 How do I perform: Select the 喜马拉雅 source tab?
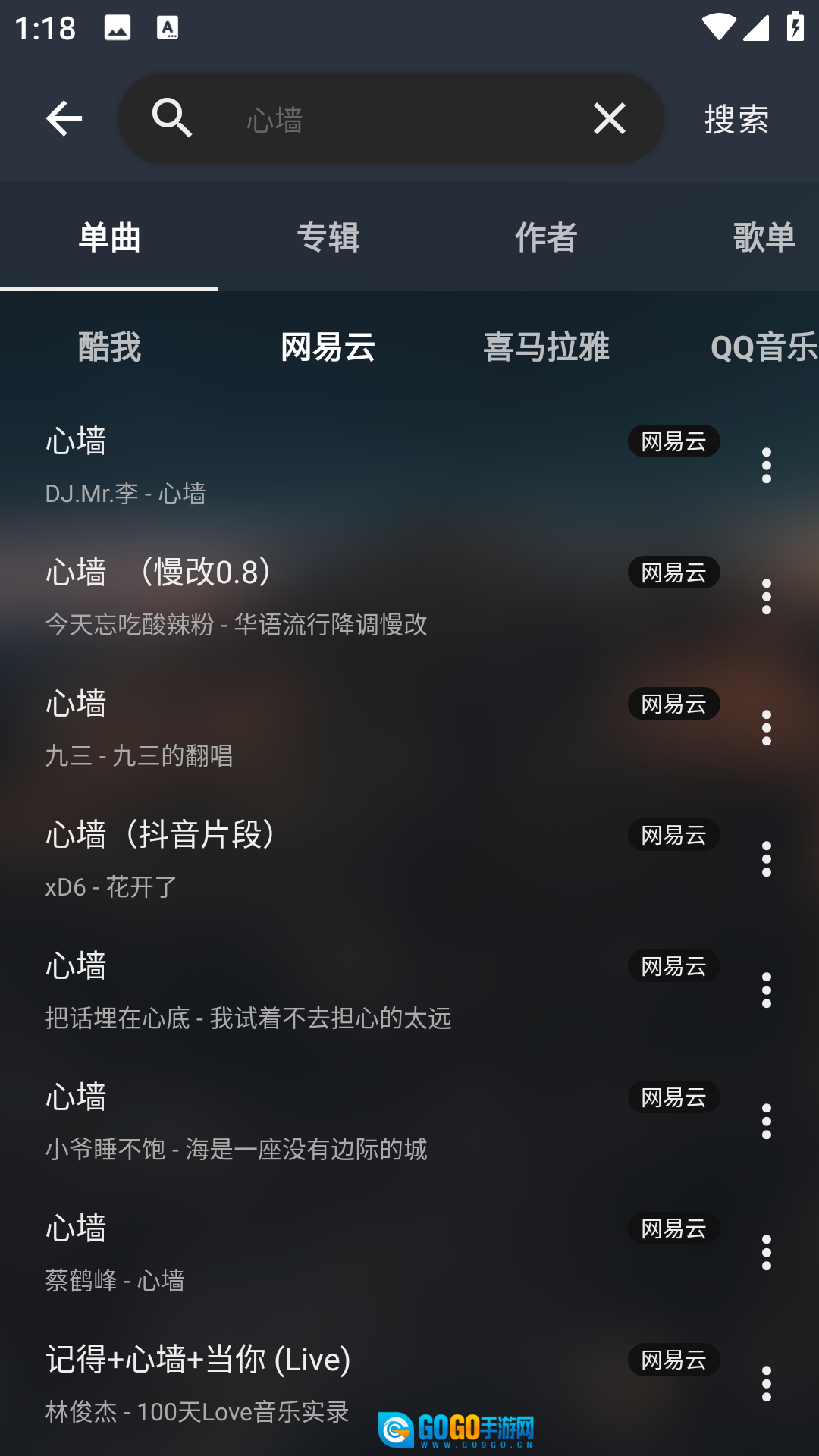(546, 347)
